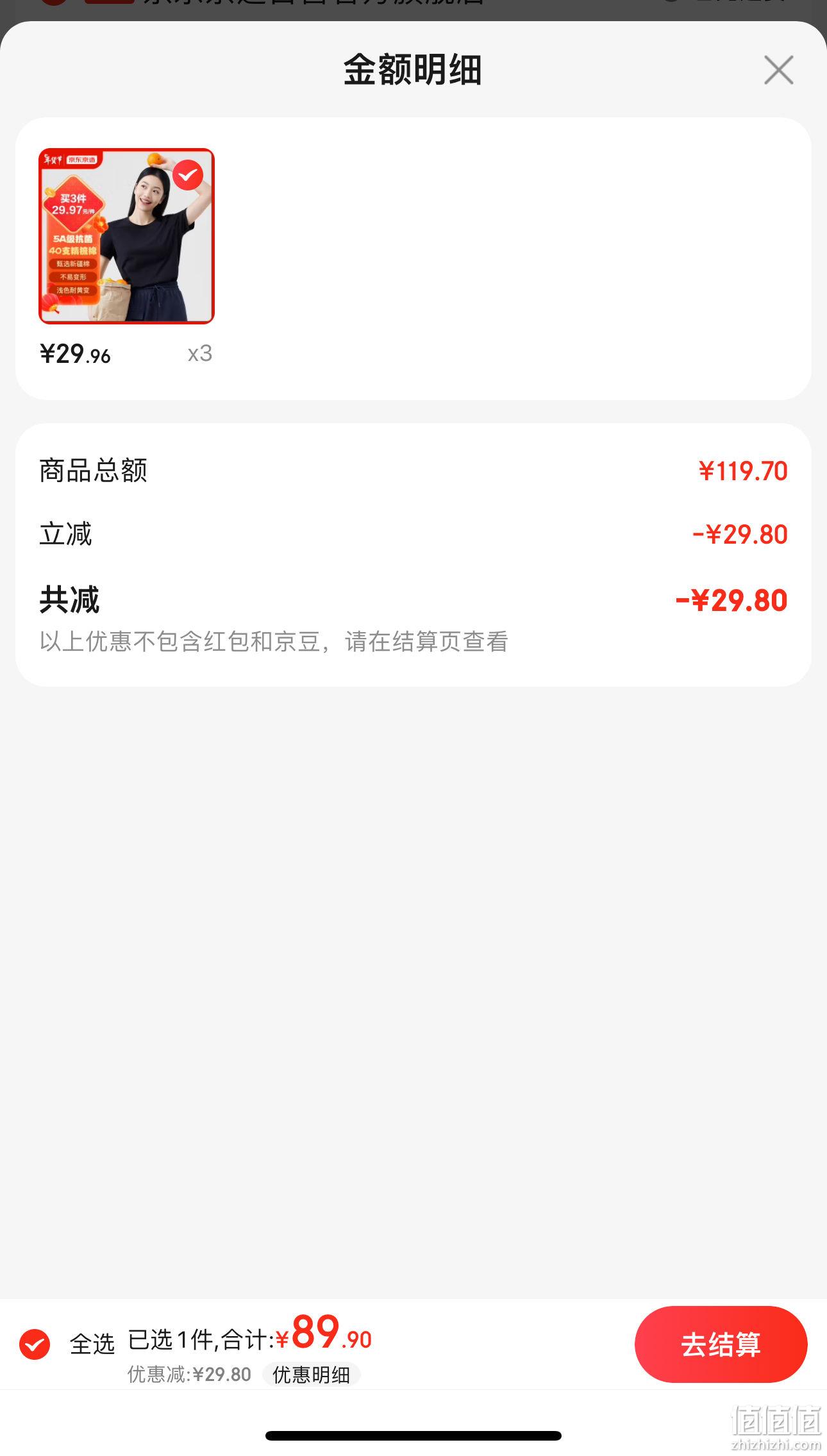This screenshot has width=827, height=1456.
Task: Proceed to checkout with 去结算
Action: (x=721, y=1344)
